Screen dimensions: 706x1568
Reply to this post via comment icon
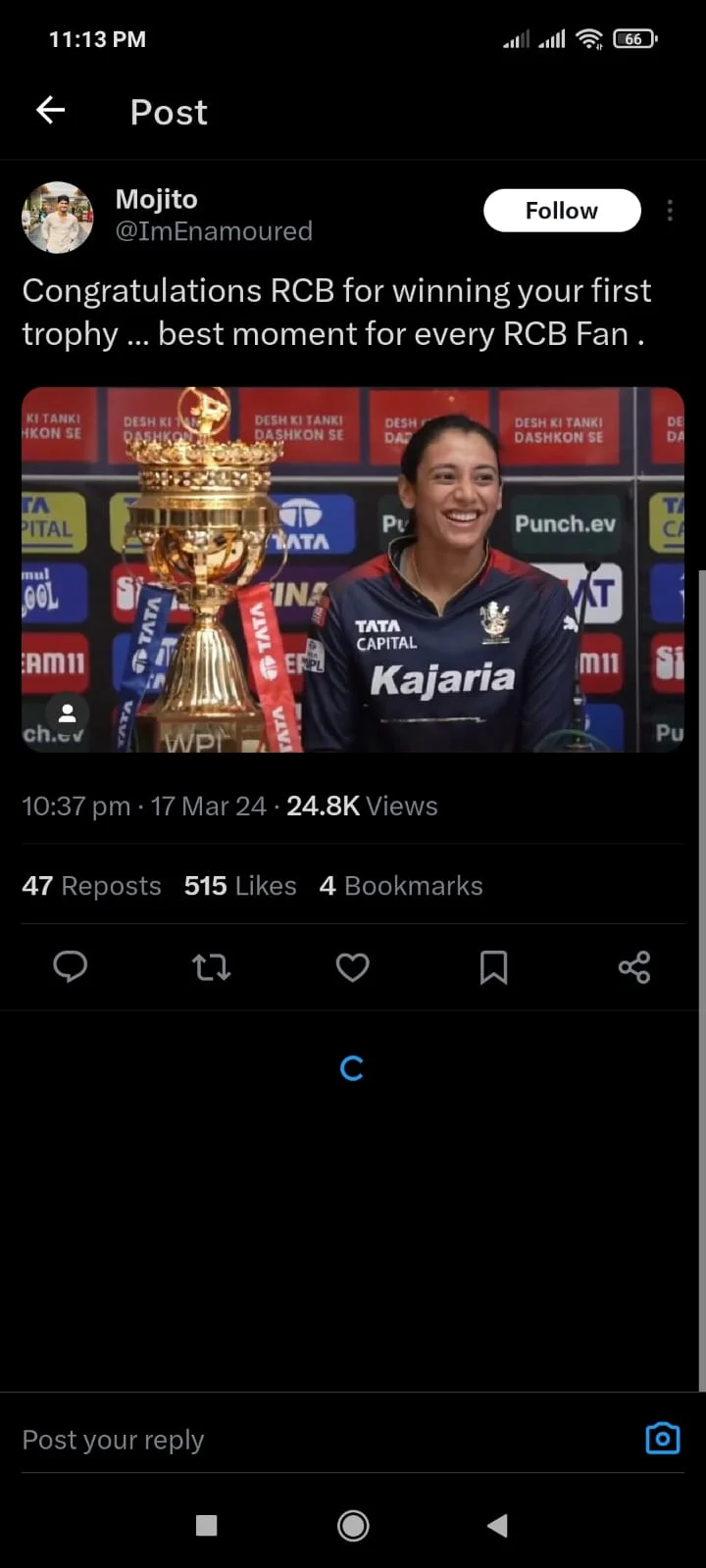coord(70,967)
